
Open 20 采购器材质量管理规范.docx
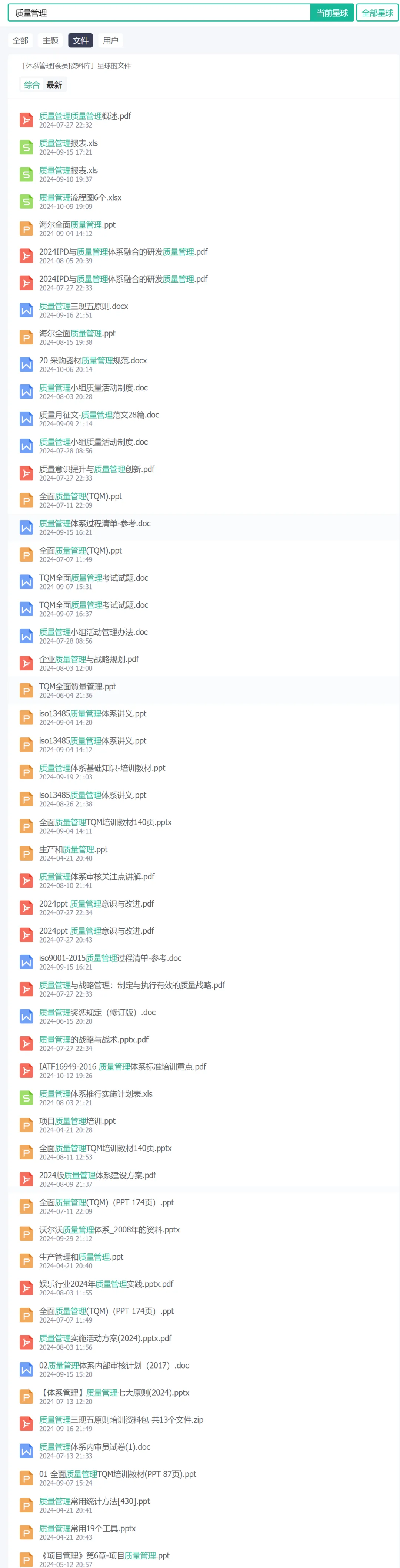(93, 360)
